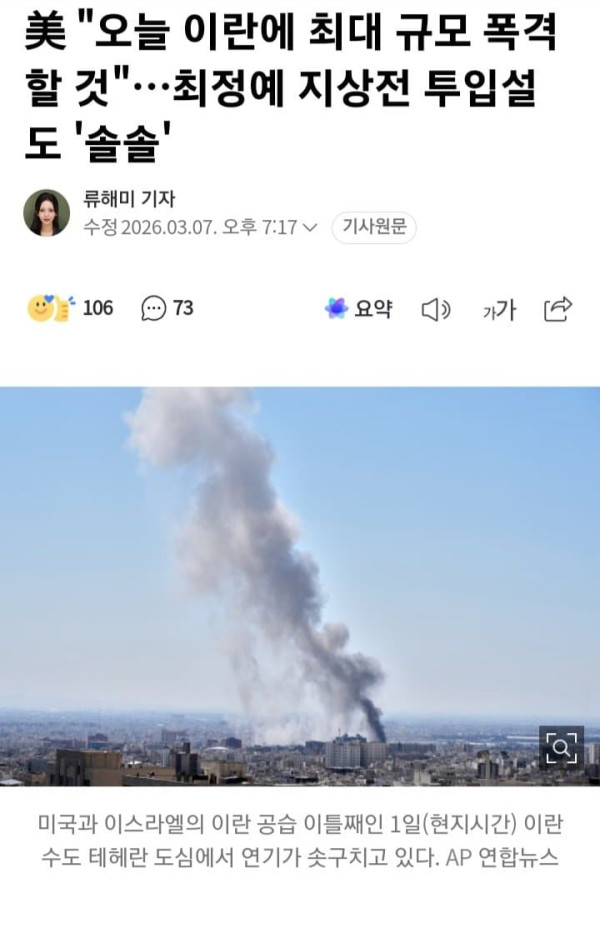The image size is (600, 938).
Task: Share this article
Action: 557,309
